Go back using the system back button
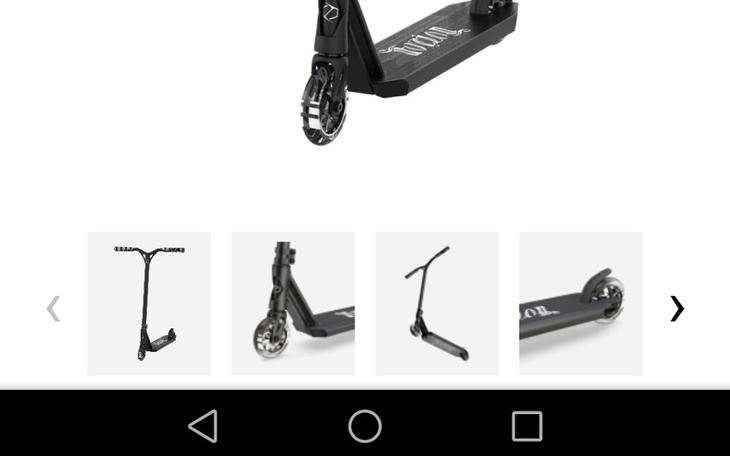This screenshot has height=456, width=730. click(x=203, y=426)
